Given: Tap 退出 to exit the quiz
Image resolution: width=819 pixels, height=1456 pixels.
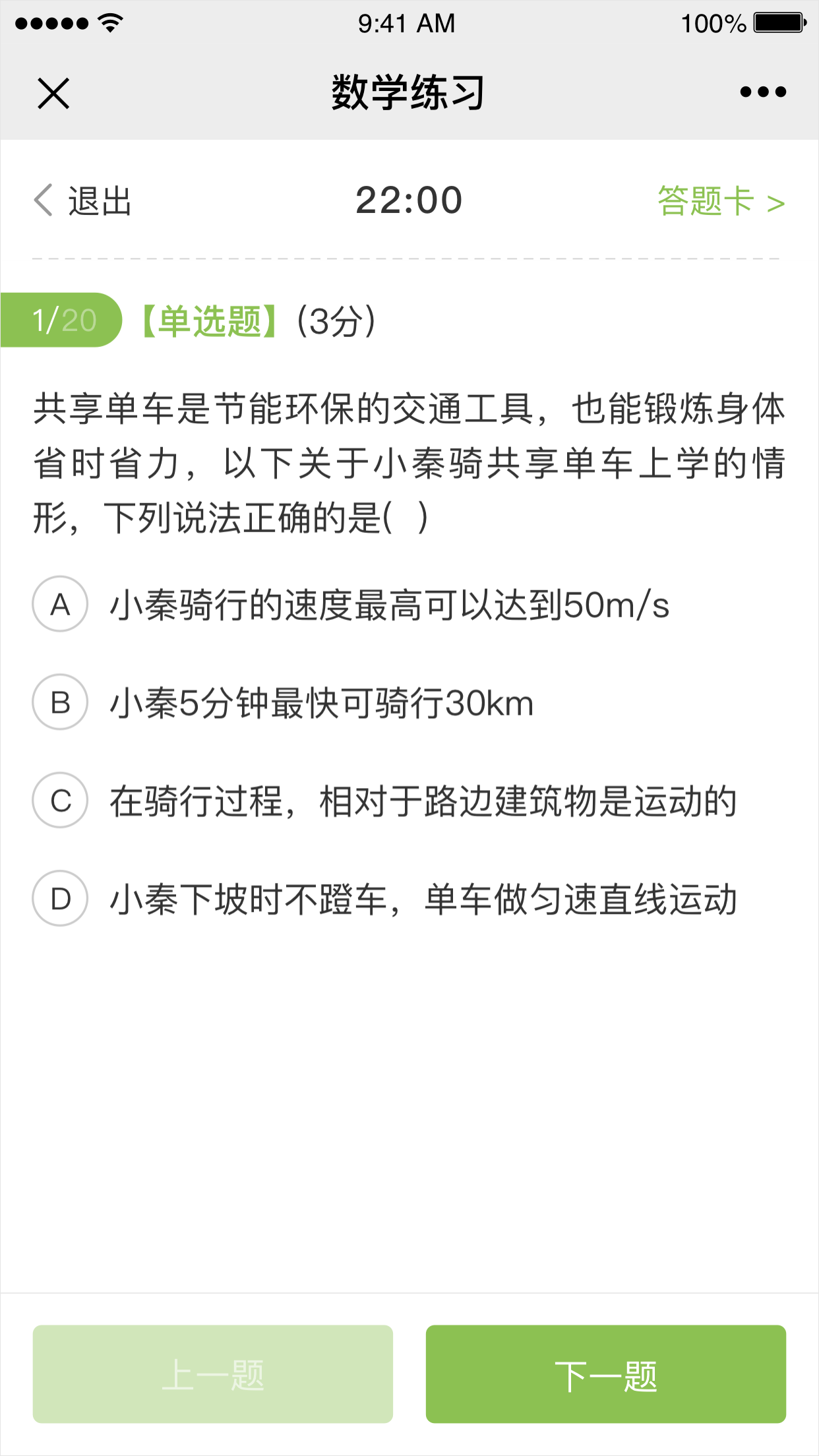Looking at the screenshot, I should point(83,200).
